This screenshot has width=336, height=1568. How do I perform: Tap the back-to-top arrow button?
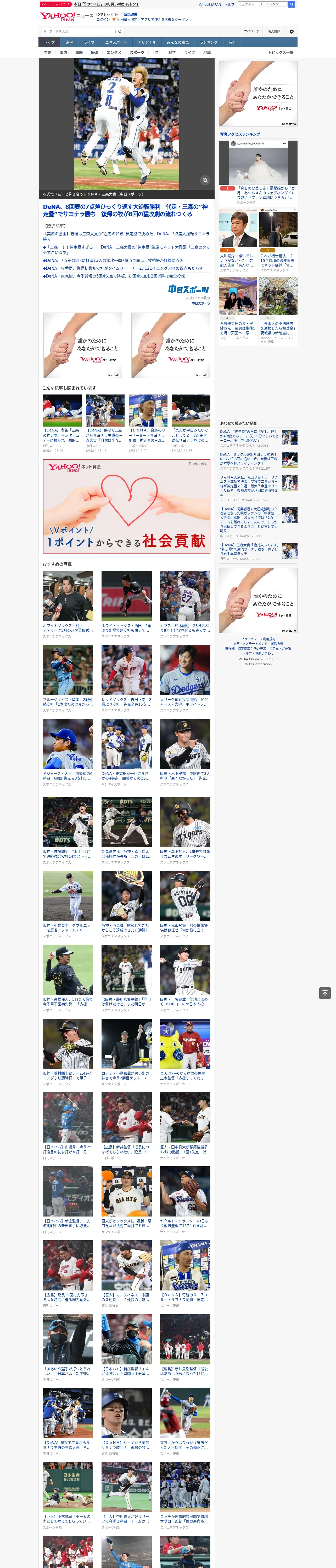[325, 993]
